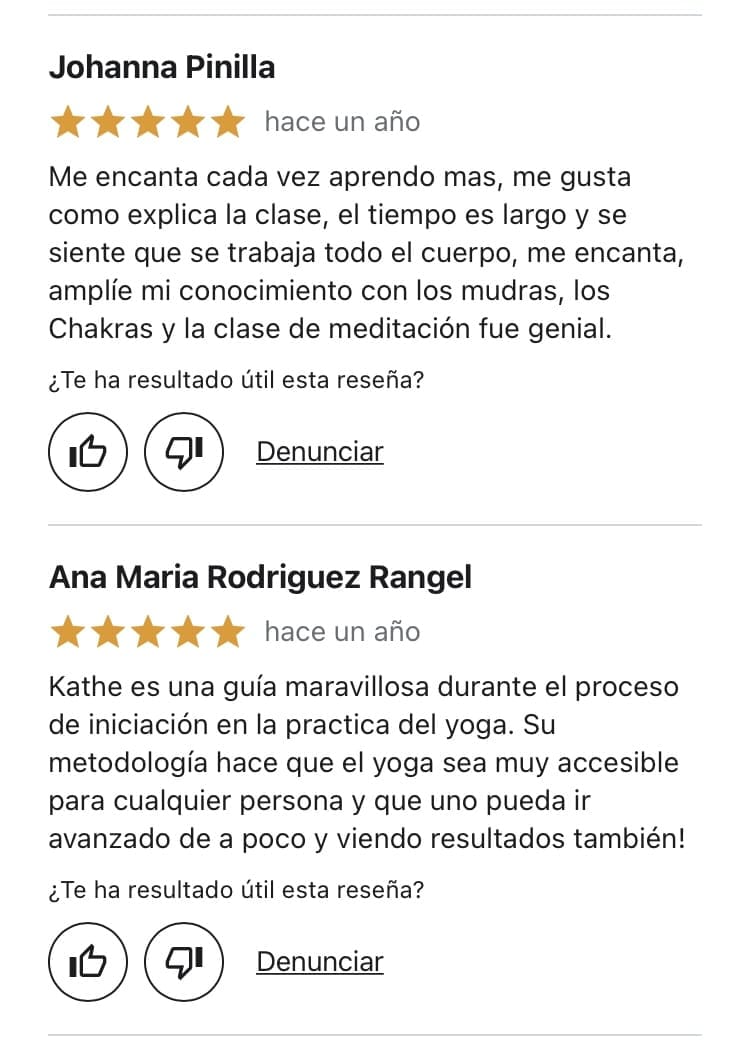Image resolution: width=750 pixels, height=1052 pixels.
Task: Thumbs down Johanna Pinilla's review
Action: (184, 452)
